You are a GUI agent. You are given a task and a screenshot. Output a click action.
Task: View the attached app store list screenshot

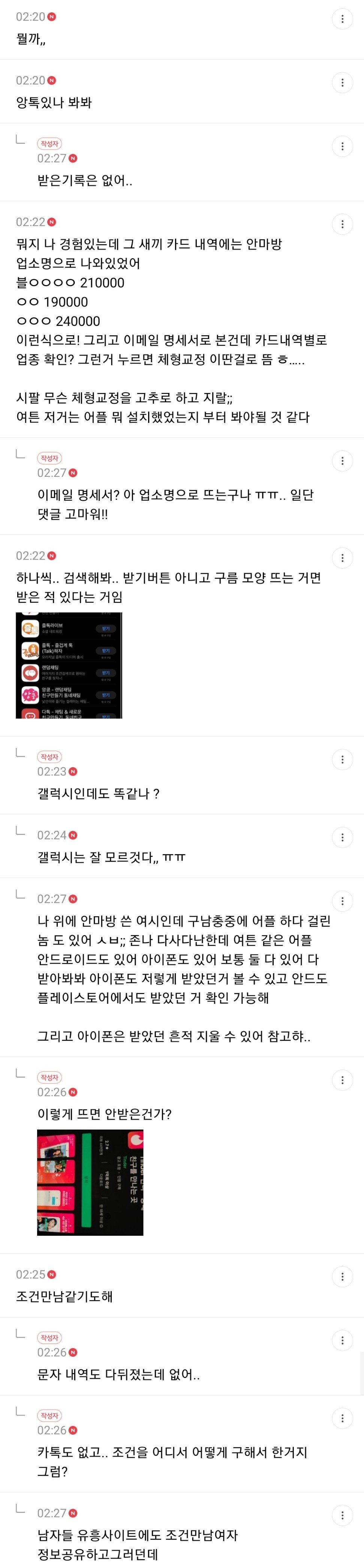[x=69, y=665]
